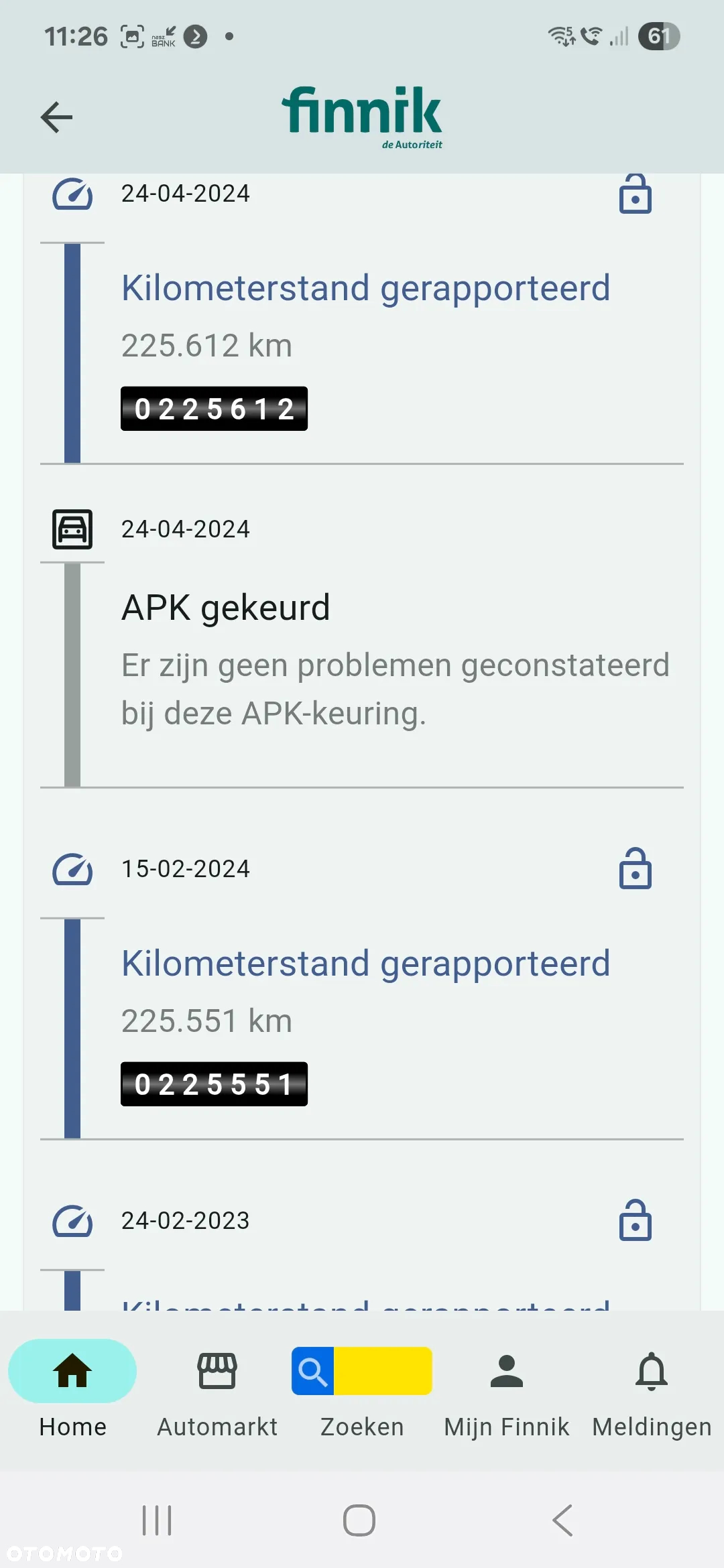Open the 225.551 km Kilometerstand gerapporteerd entry
Viewport: 724px width, 1568px height.
(x=365, y=964)
